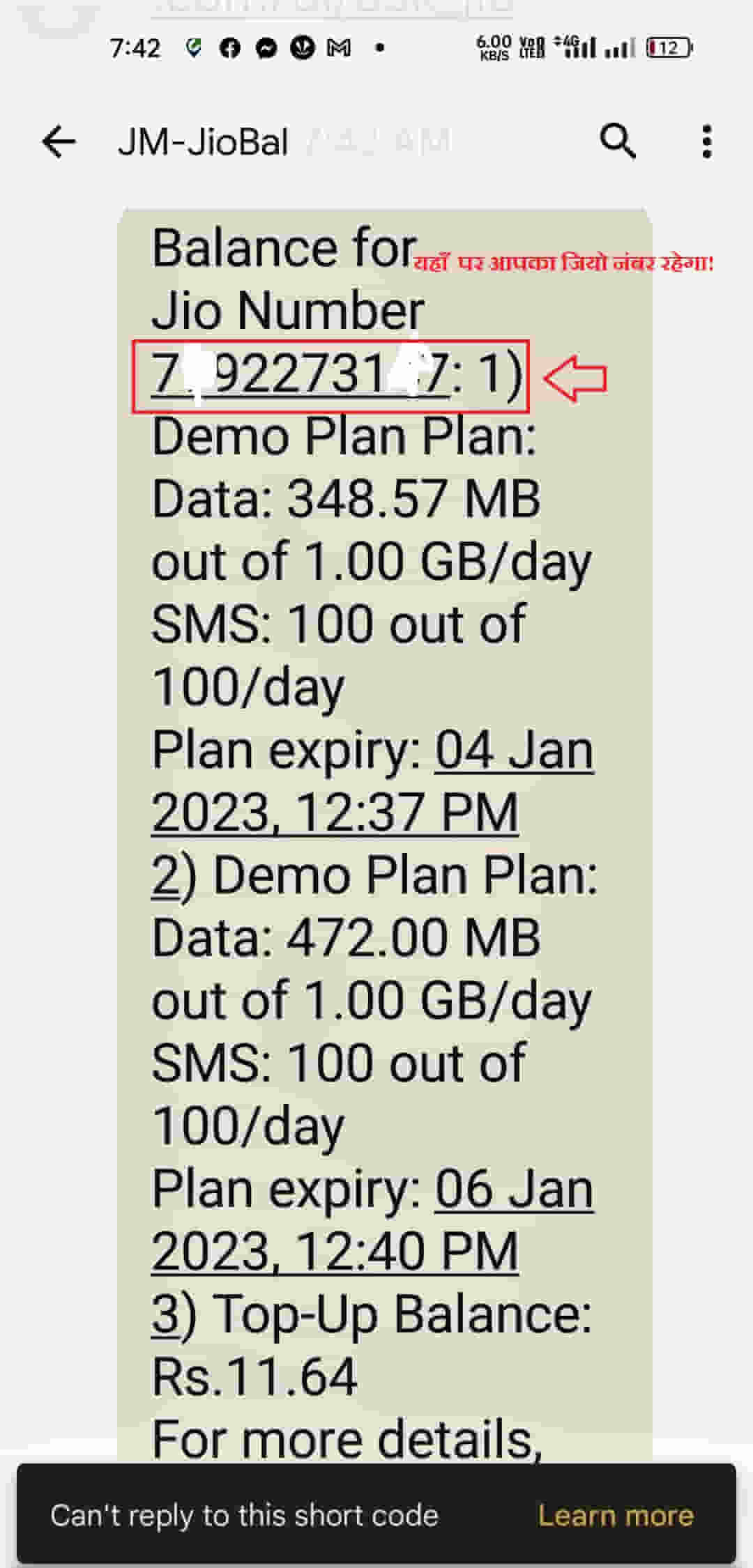Viewport: 753px width, 1568px height.
Task: Tap the Messenger notification icon
Action: pos(268,47)
